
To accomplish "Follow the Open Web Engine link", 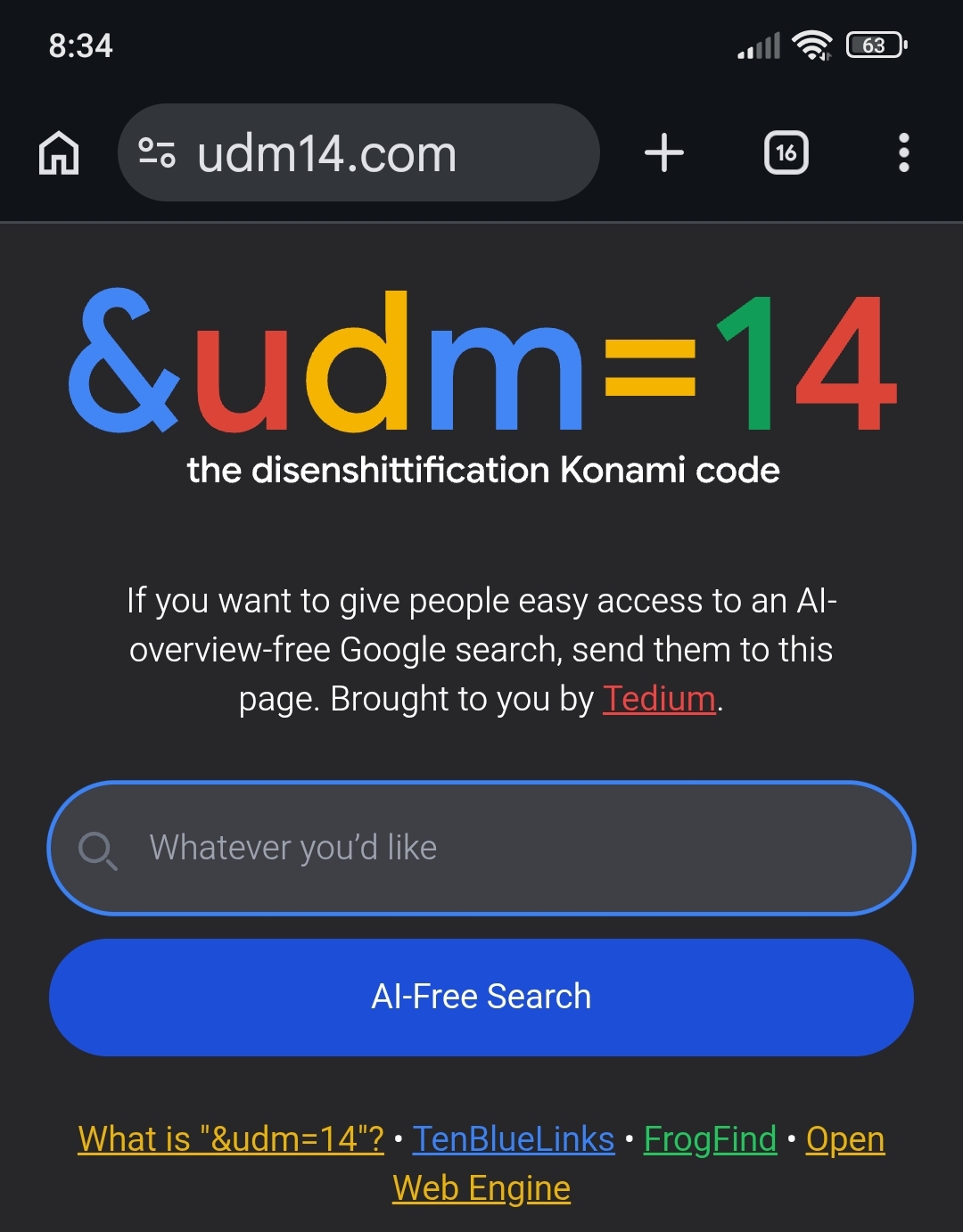I will click(x=481, y=1188).
